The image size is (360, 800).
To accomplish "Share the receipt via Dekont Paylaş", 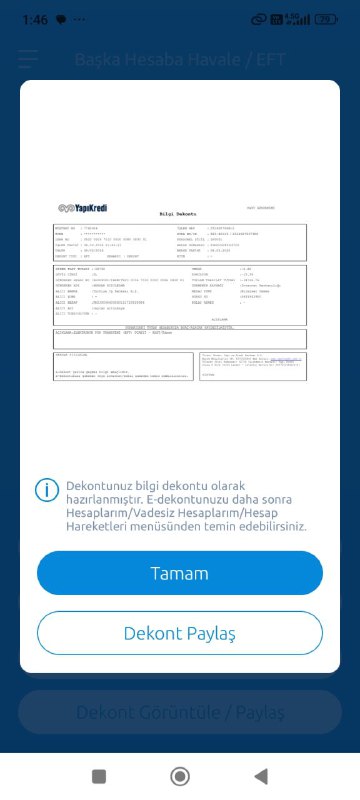I will (x=179, y=633).
